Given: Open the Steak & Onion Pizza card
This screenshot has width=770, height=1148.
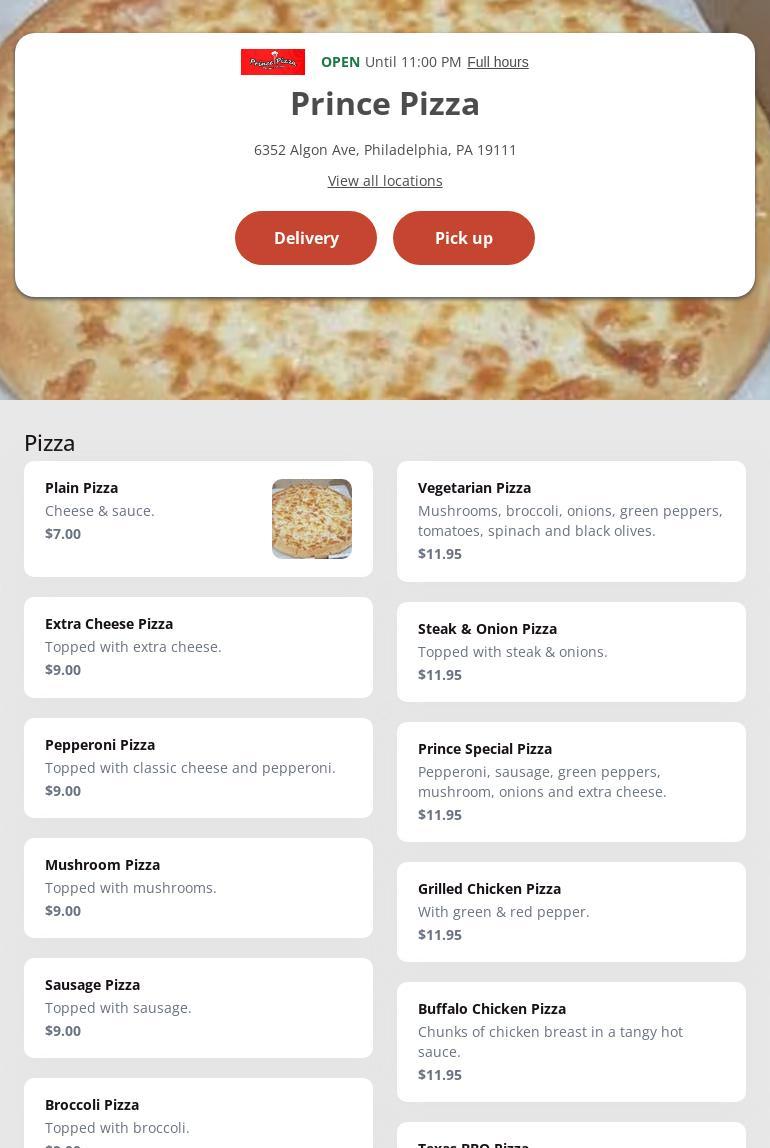Looking at the screenshot, I should (571, 652).
